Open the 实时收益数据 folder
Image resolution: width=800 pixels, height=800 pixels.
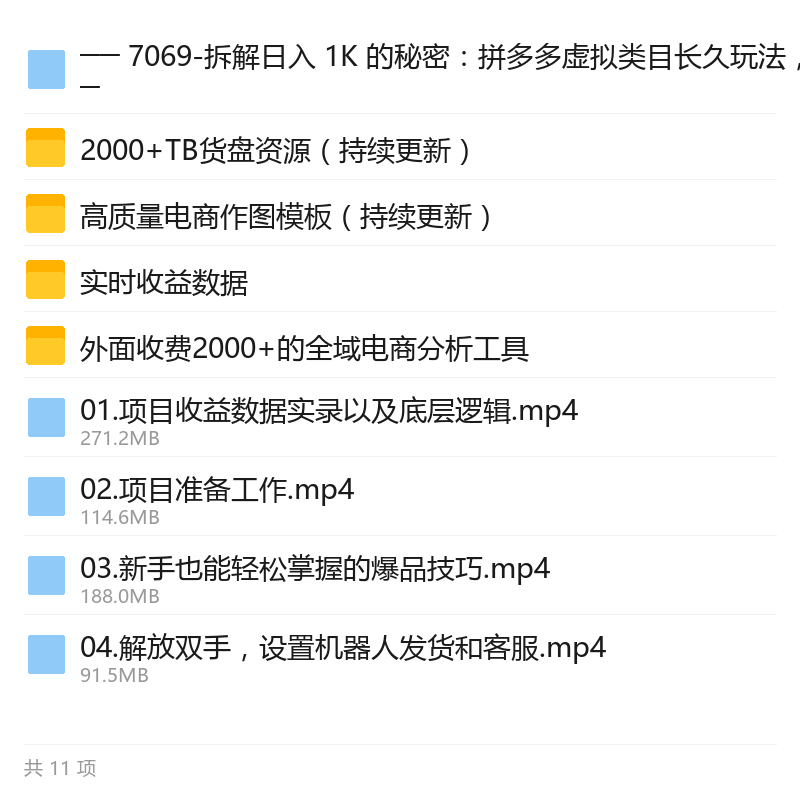pyautogui.click(x=401, y=279)
